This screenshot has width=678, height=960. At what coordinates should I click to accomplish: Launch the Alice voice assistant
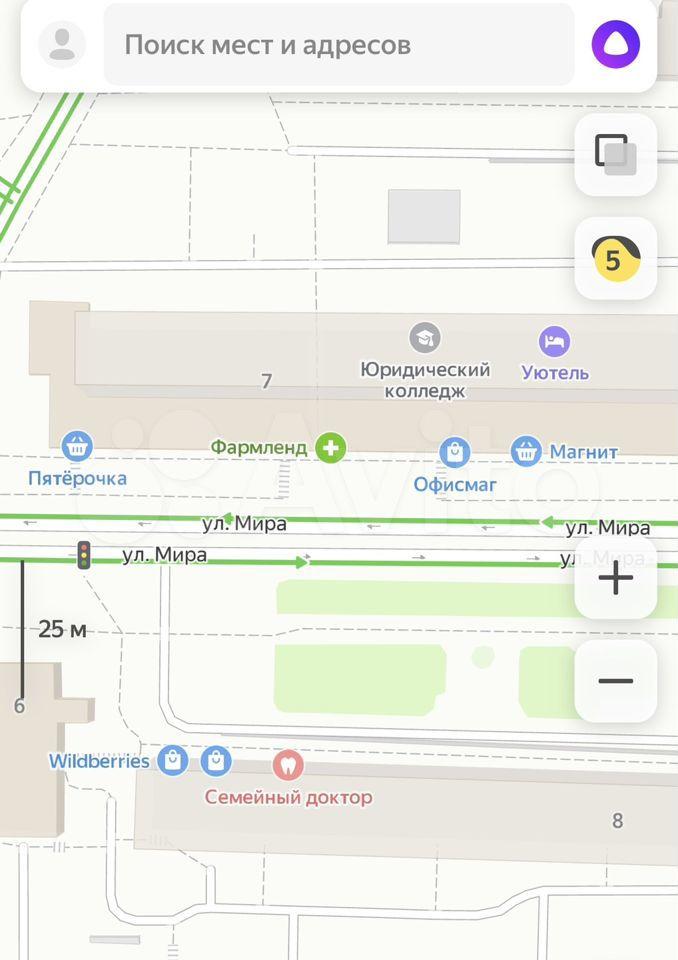[x=615, y=45]
